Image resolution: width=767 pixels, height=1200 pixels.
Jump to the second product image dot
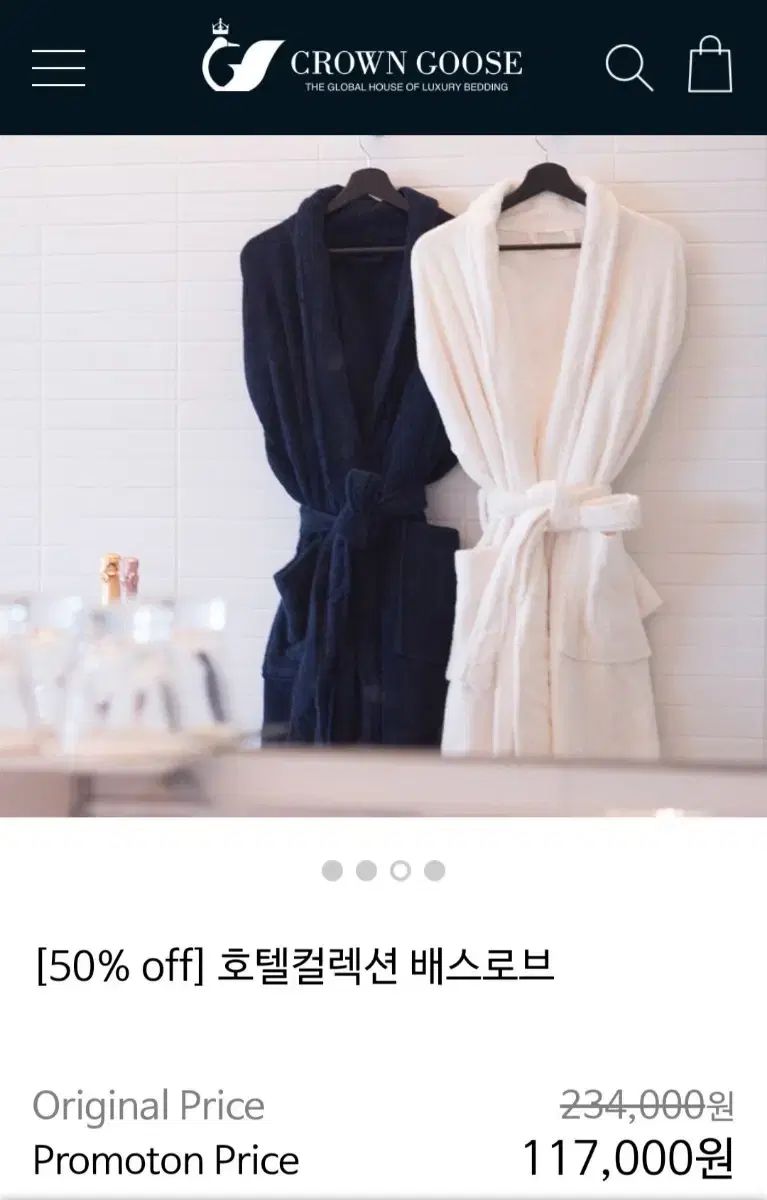(x=366, y=871)
